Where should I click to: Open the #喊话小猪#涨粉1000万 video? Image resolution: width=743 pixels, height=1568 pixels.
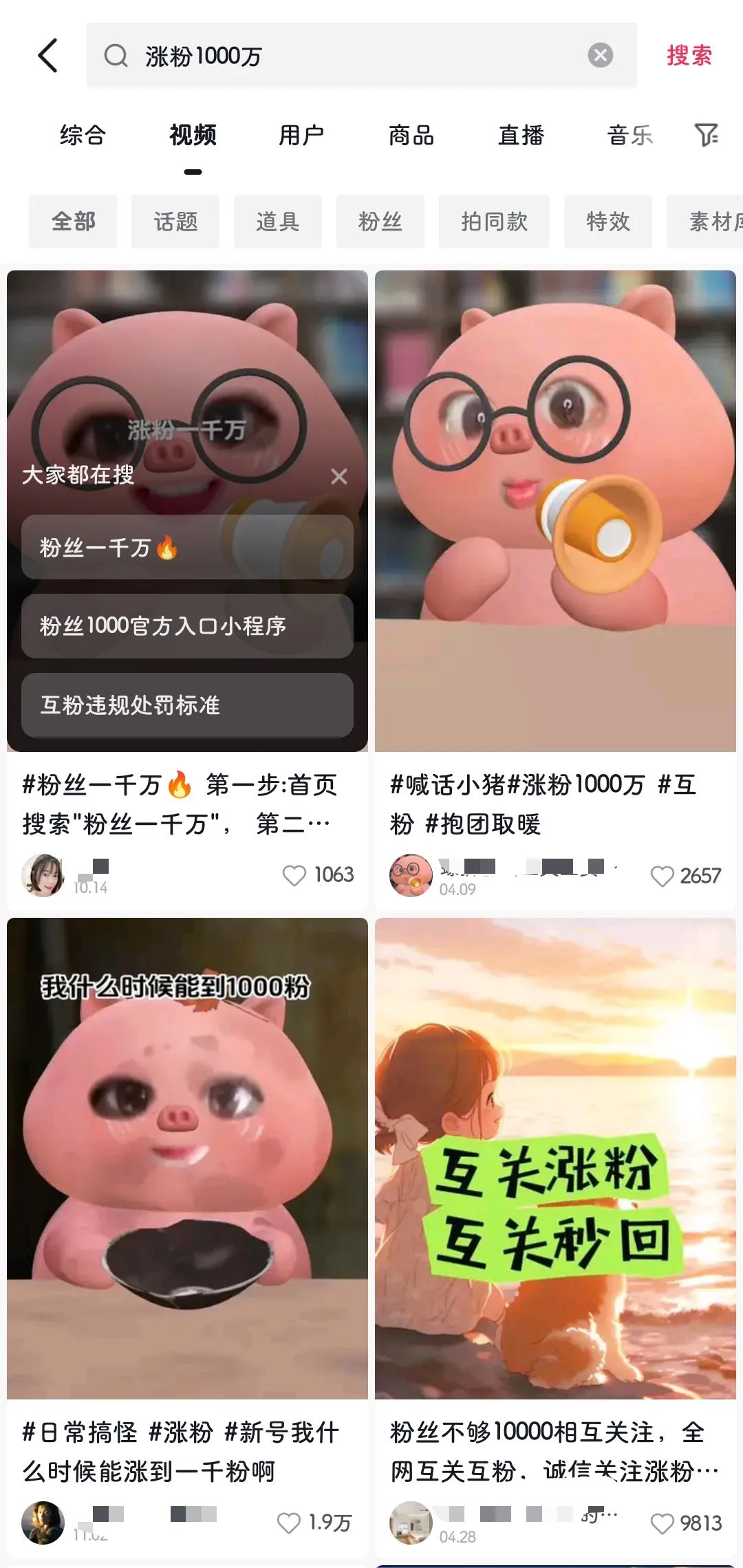coord(555,511)
